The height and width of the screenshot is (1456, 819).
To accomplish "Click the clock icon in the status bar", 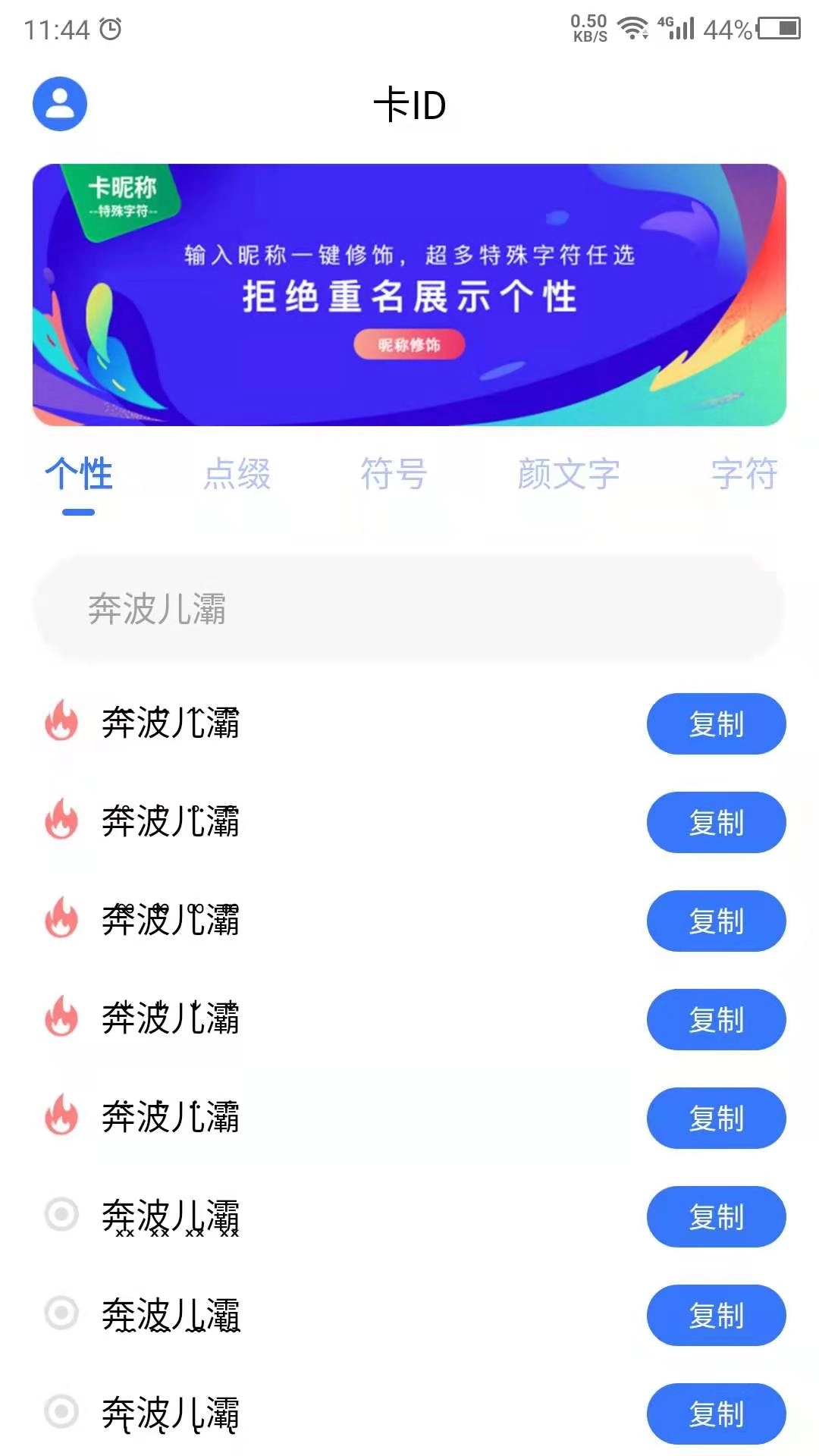I will [111, 27].
